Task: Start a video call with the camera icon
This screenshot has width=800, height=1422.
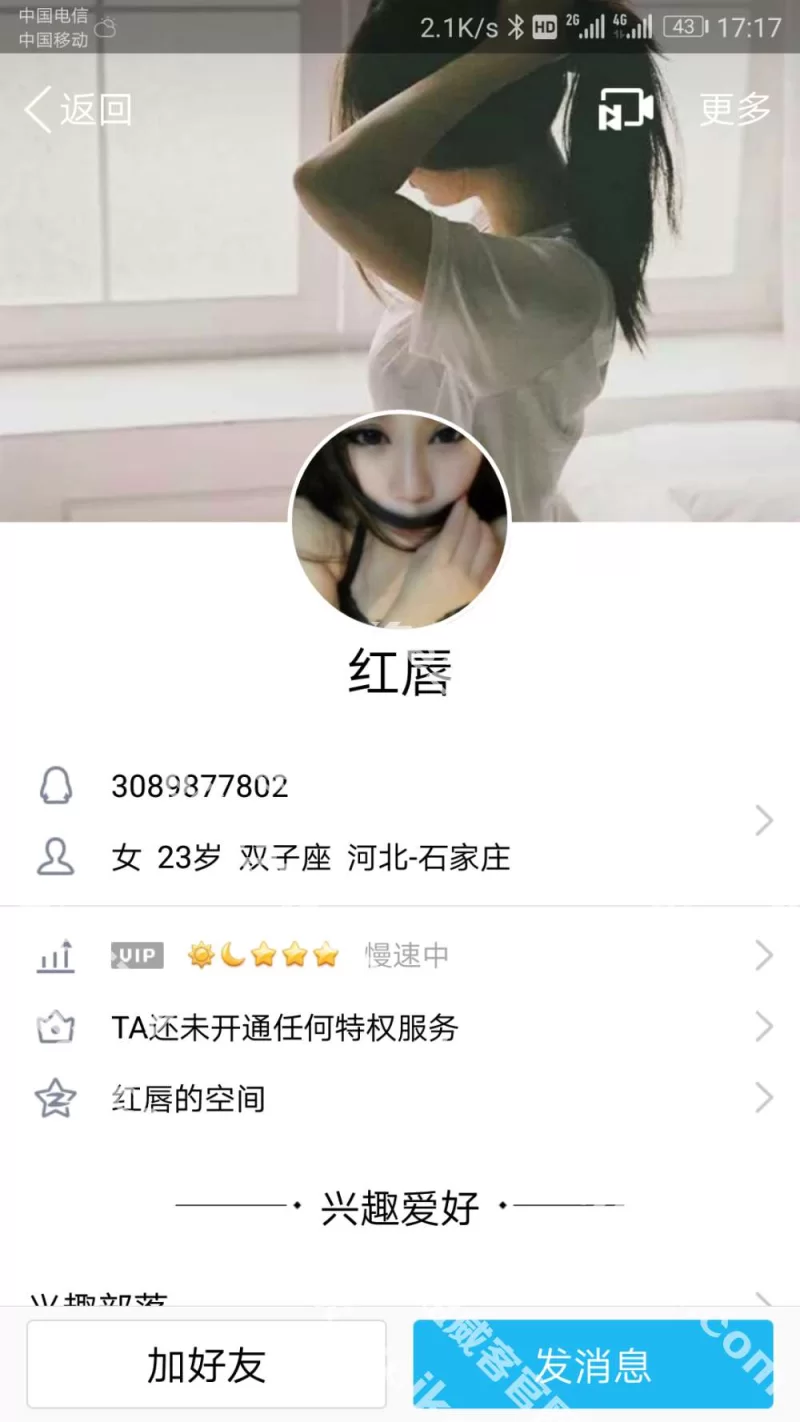Action: pyautogui.click(x=626, y=109)
